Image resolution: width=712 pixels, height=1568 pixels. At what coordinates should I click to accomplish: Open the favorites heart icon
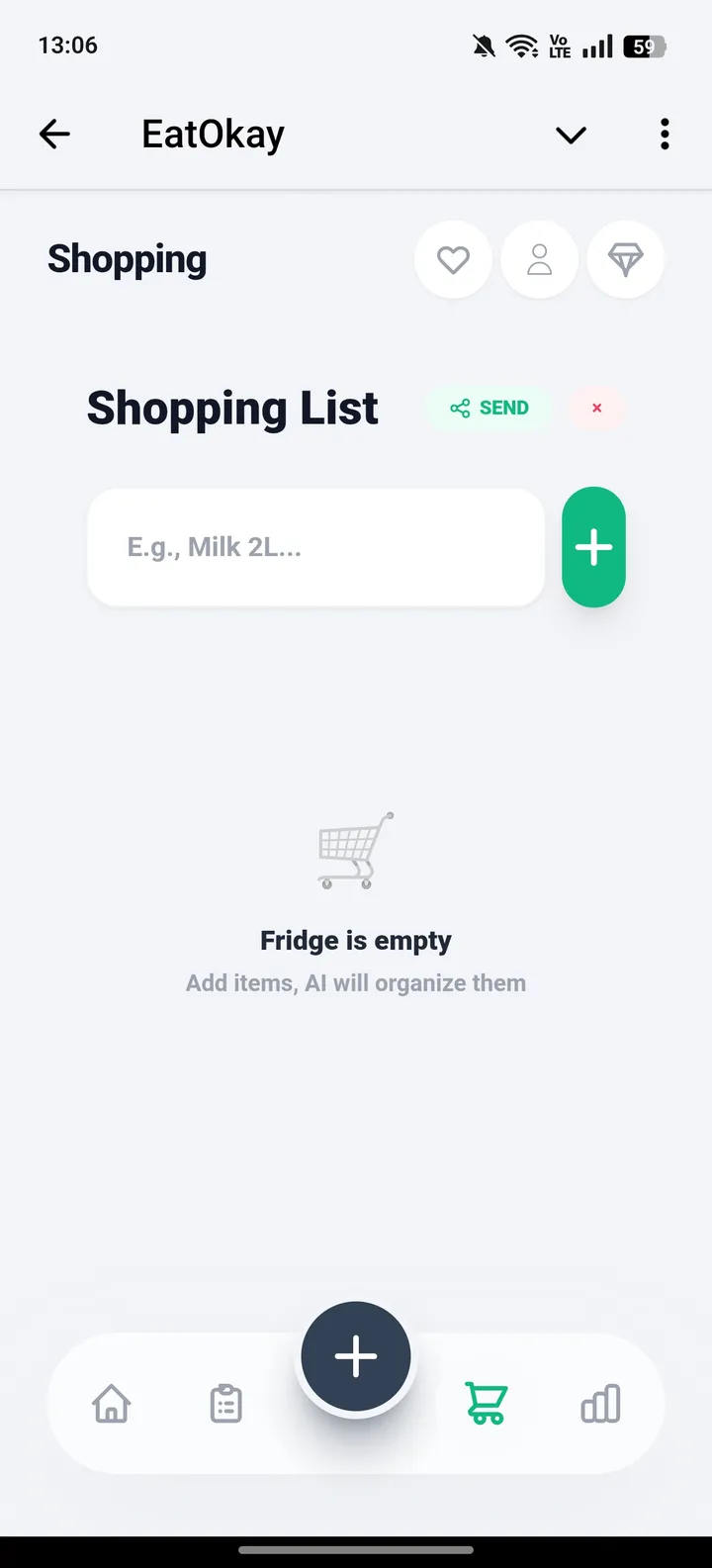pyautogui.click(x=453, y=259)
